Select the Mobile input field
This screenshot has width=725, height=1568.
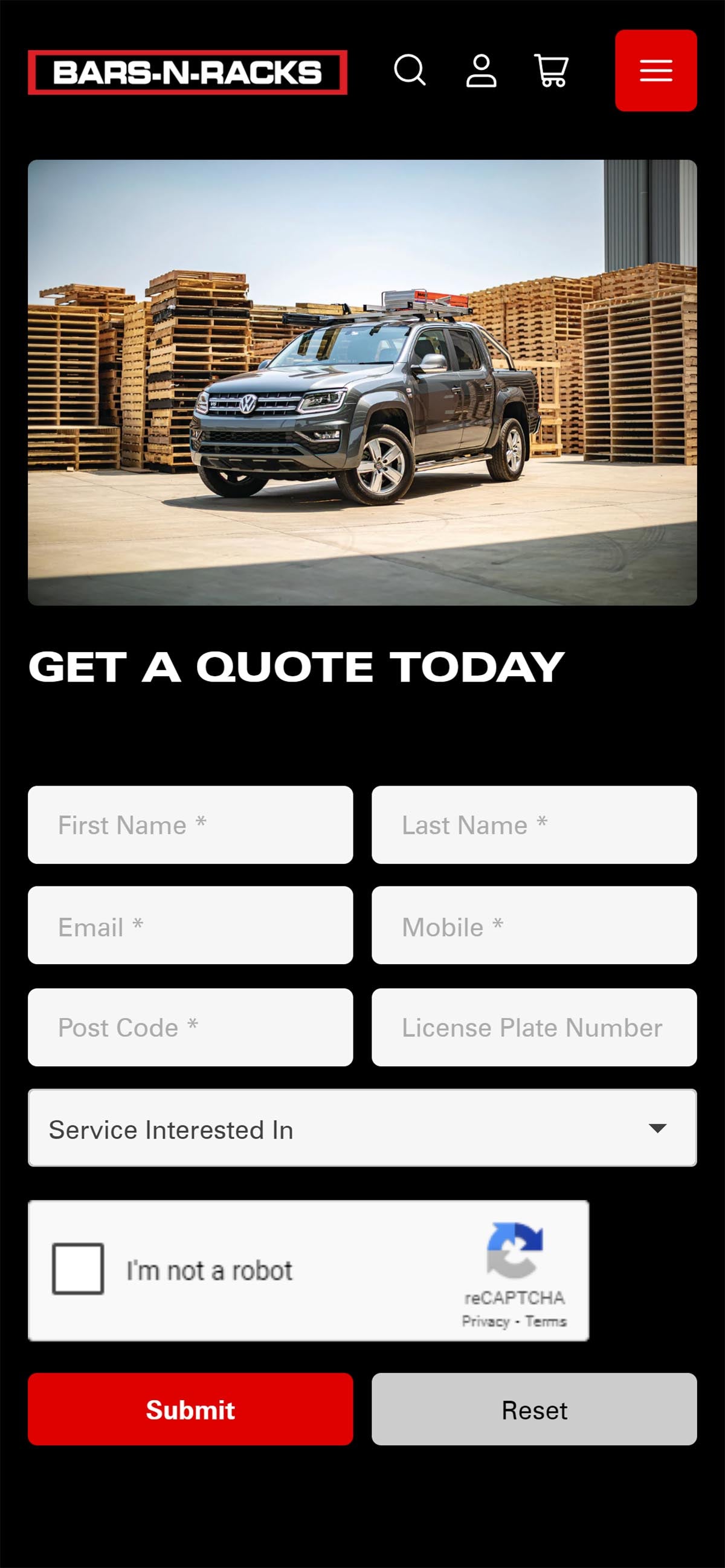coord(533,926)
